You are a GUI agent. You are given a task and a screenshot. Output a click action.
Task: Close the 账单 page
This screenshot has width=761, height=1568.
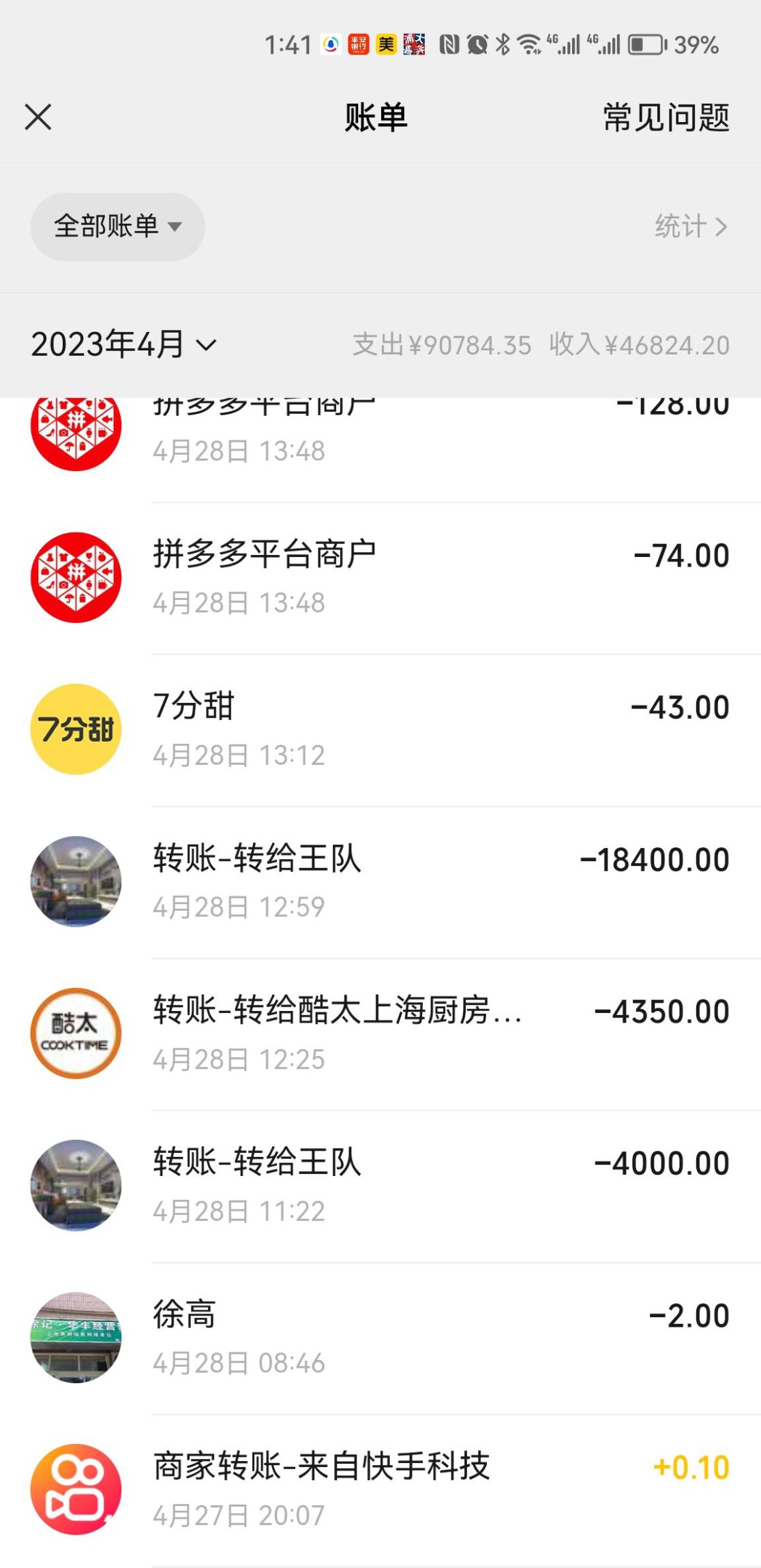pos(38,117)
